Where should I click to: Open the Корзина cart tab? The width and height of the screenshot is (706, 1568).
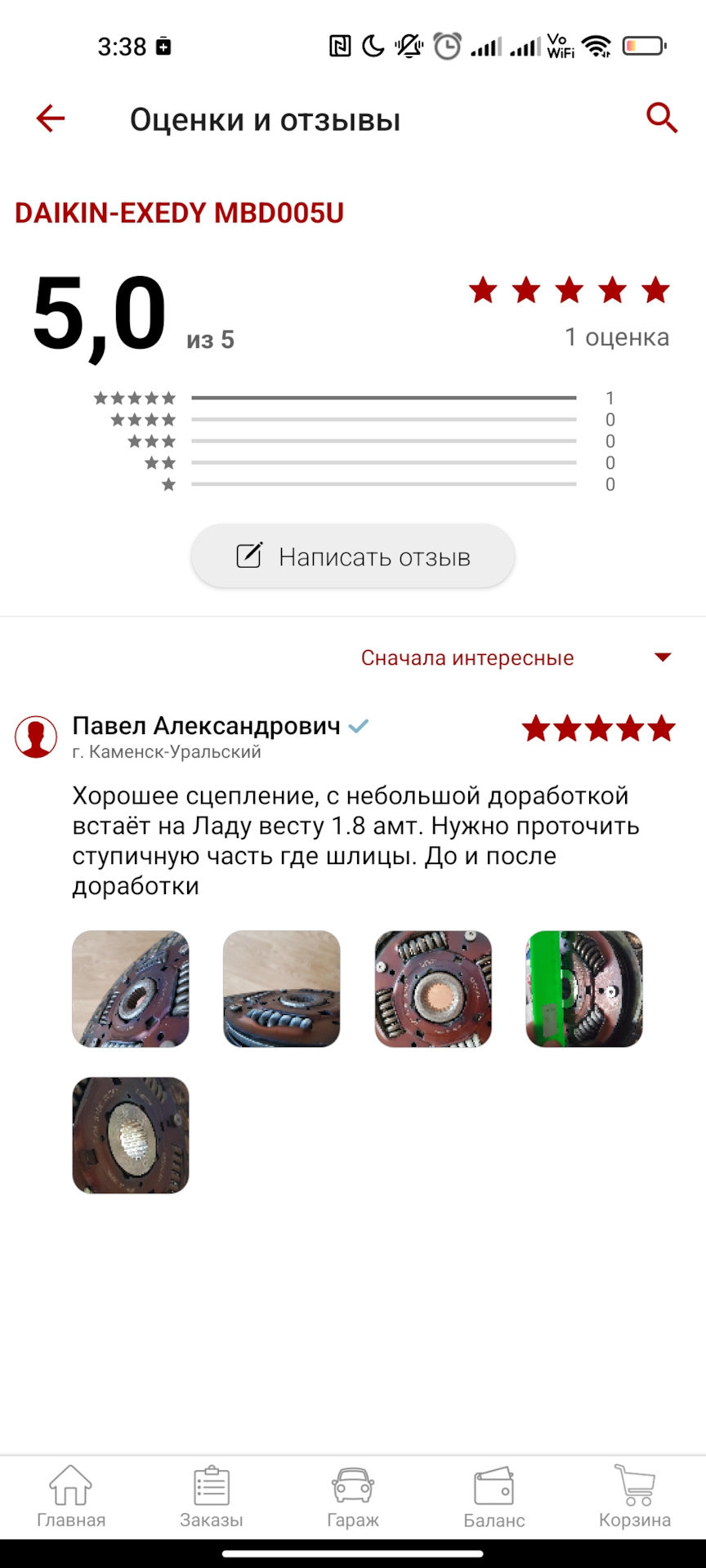[635, 1497]
